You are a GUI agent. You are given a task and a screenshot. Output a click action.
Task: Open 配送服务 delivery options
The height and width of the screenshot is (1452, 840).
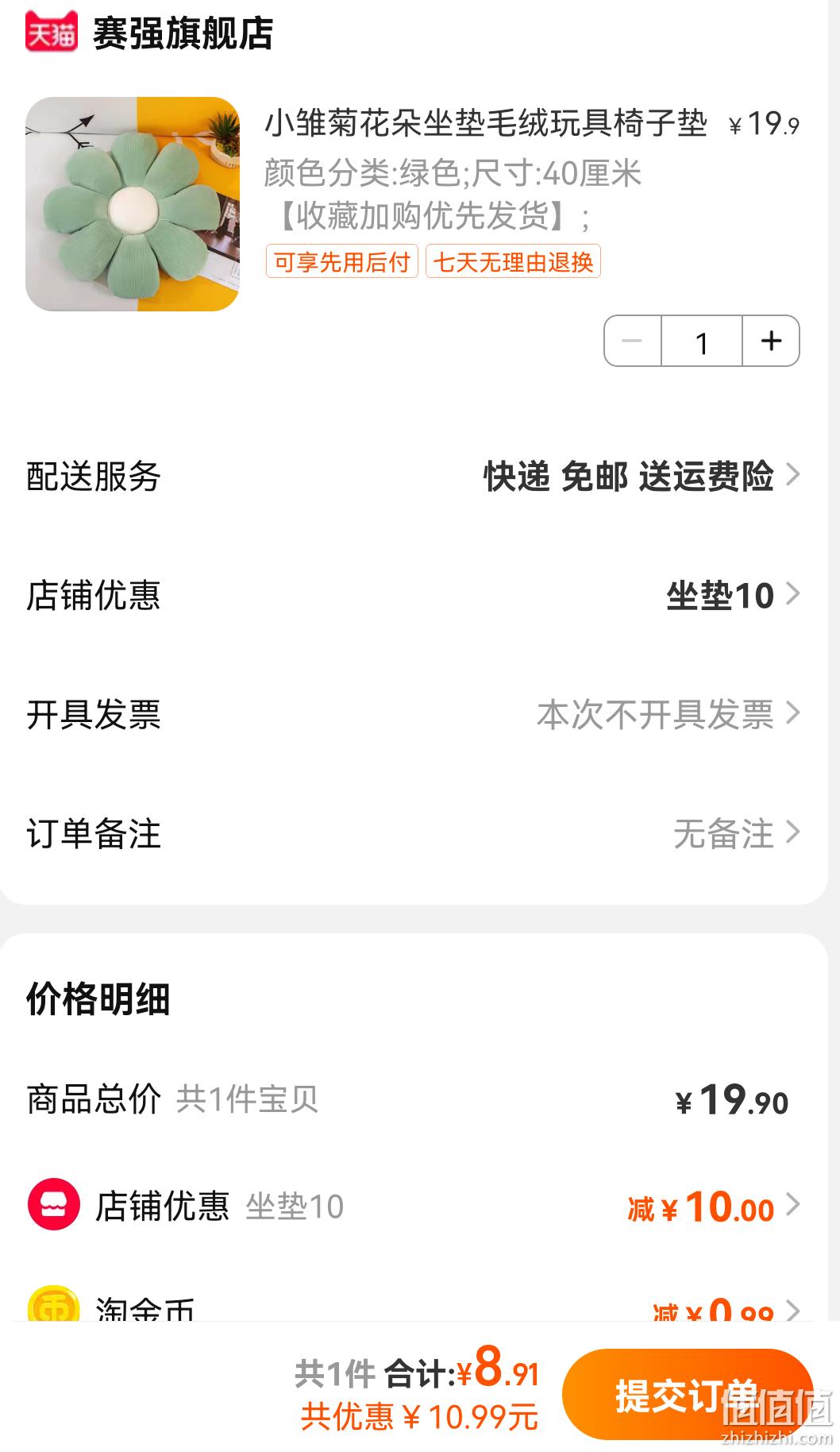pos(414,476)
